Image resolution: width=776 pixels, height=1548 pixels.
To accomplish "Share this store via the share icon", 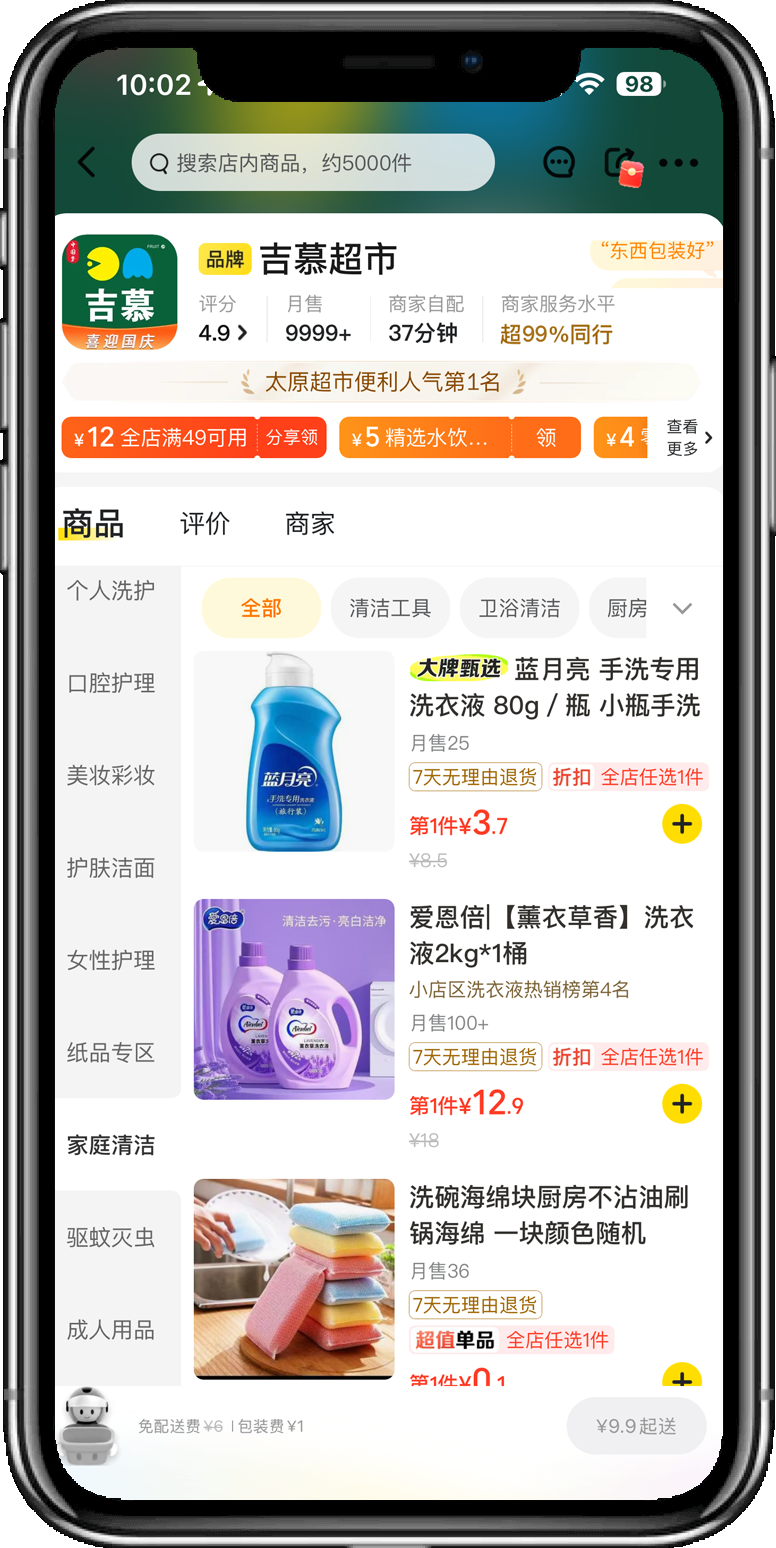I will [620, 163].
